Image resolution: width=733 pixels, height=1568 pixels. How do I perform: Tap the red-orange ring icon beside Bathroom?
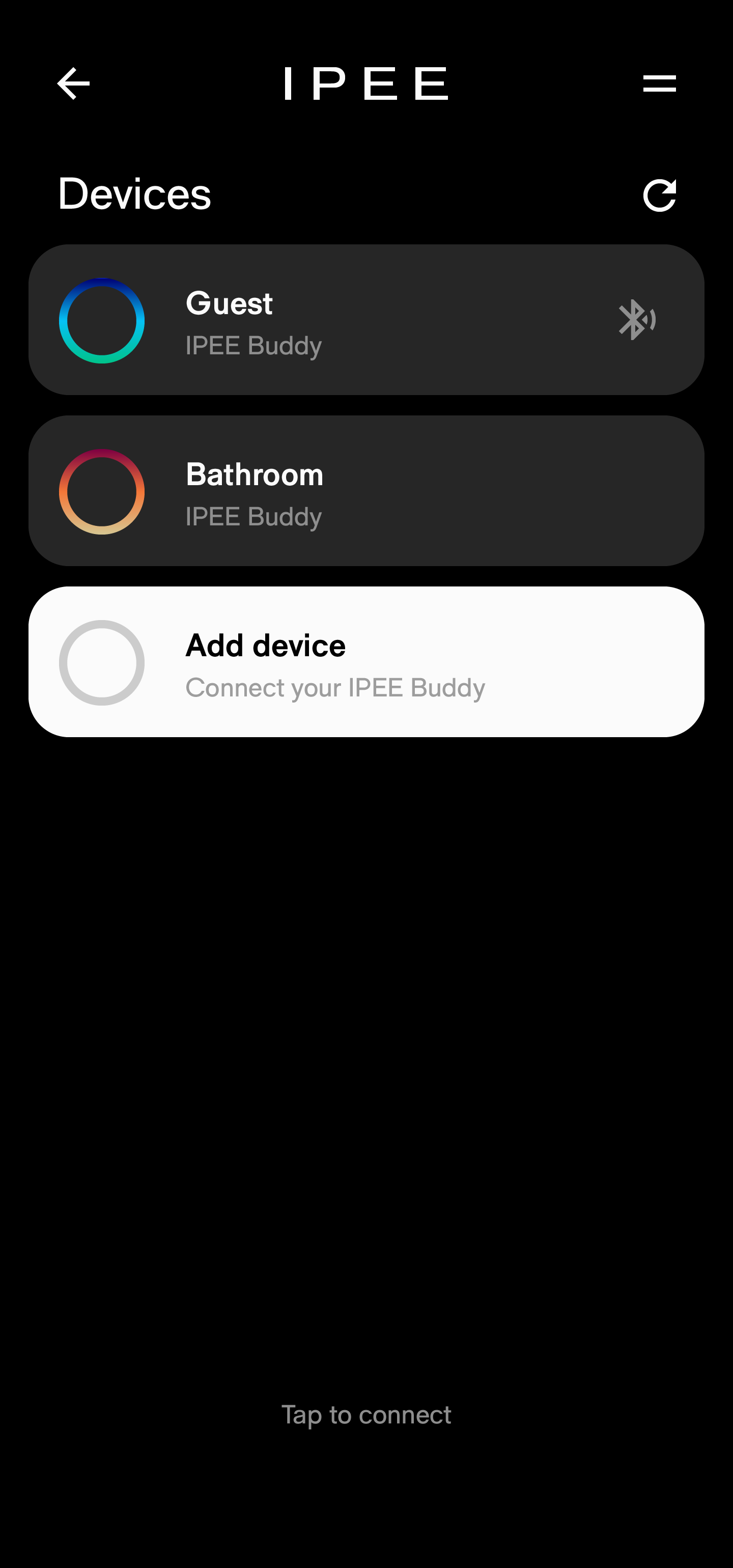[x=102, y=491]
